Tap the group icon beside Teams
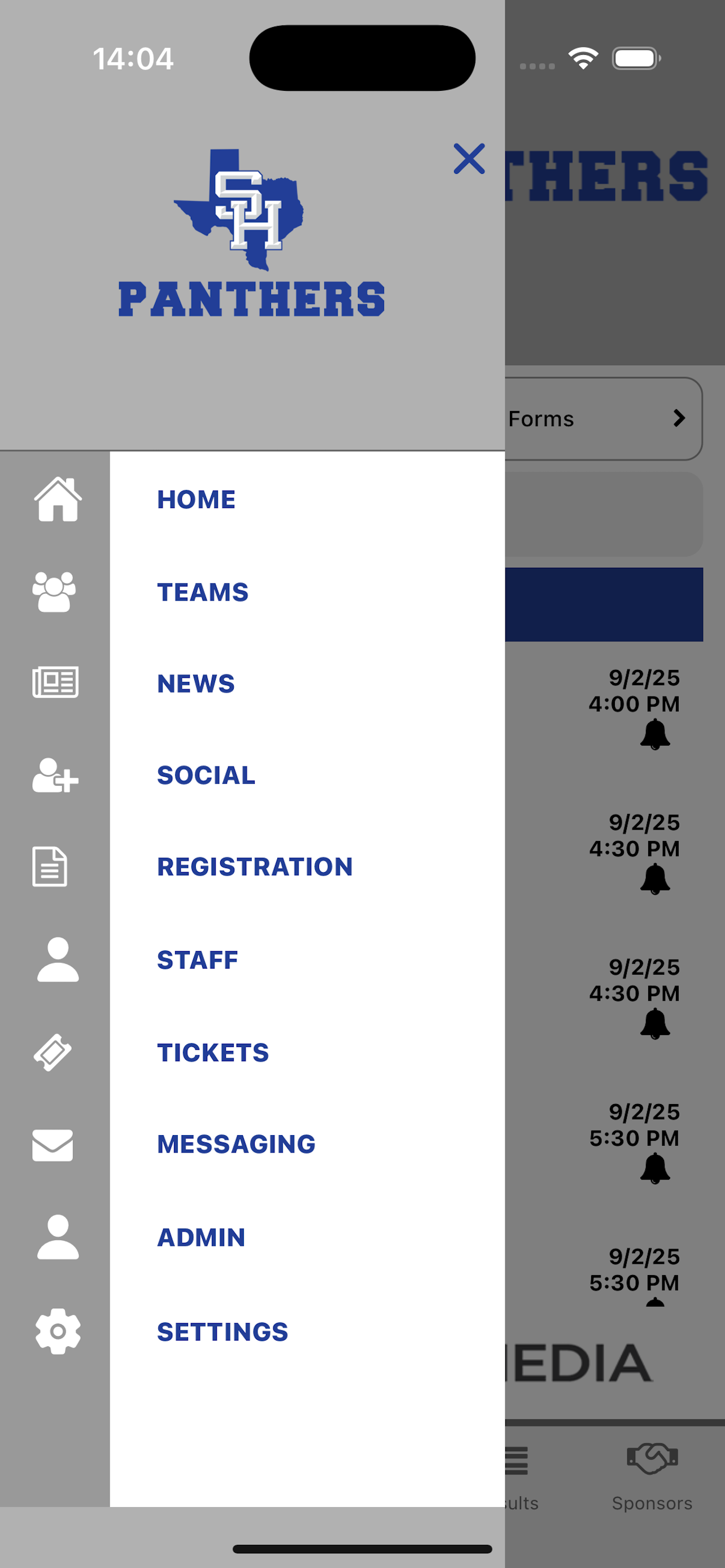This screenshot has height=1568, width=725. point(54,592)
